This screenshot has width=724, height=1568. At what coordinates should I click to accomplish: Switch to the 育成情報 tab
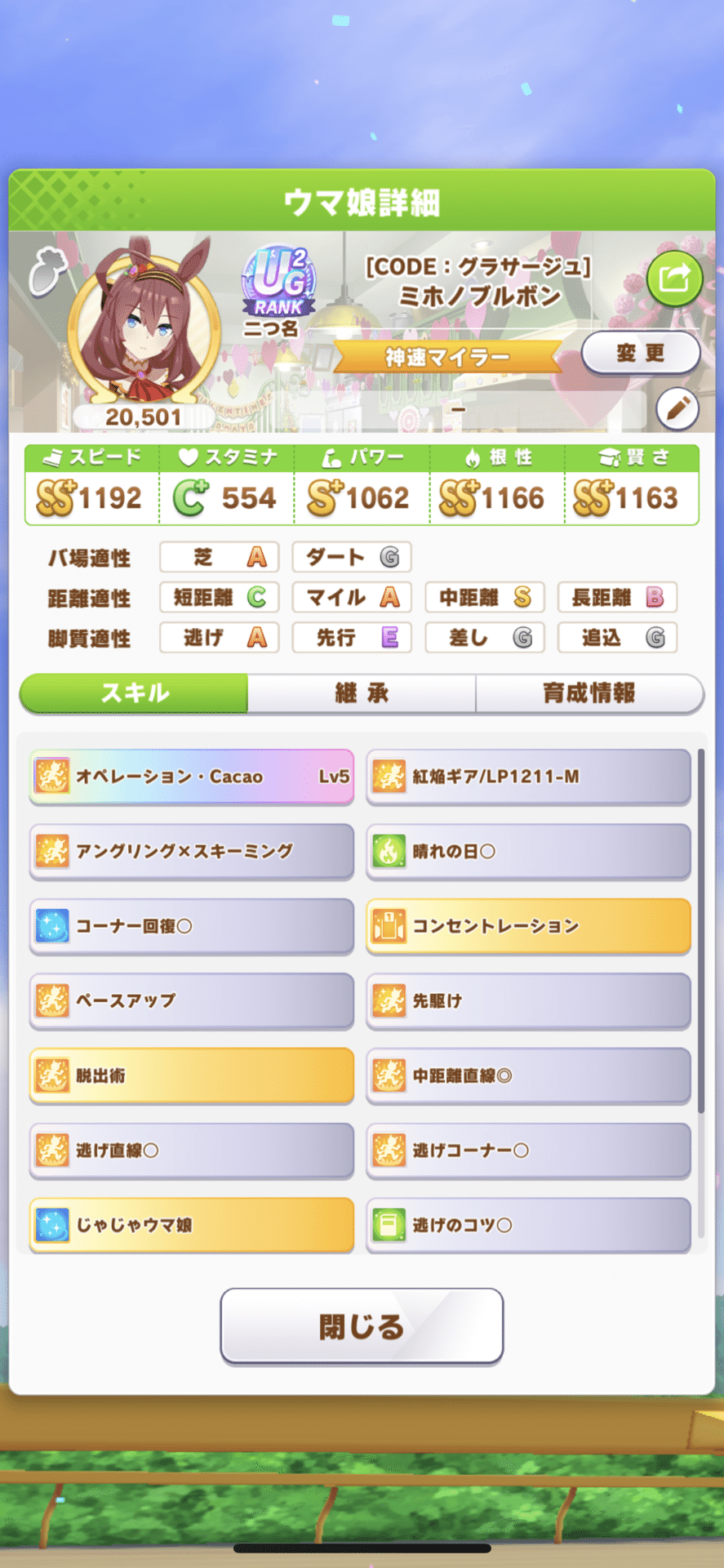click(x=589, y=693)
